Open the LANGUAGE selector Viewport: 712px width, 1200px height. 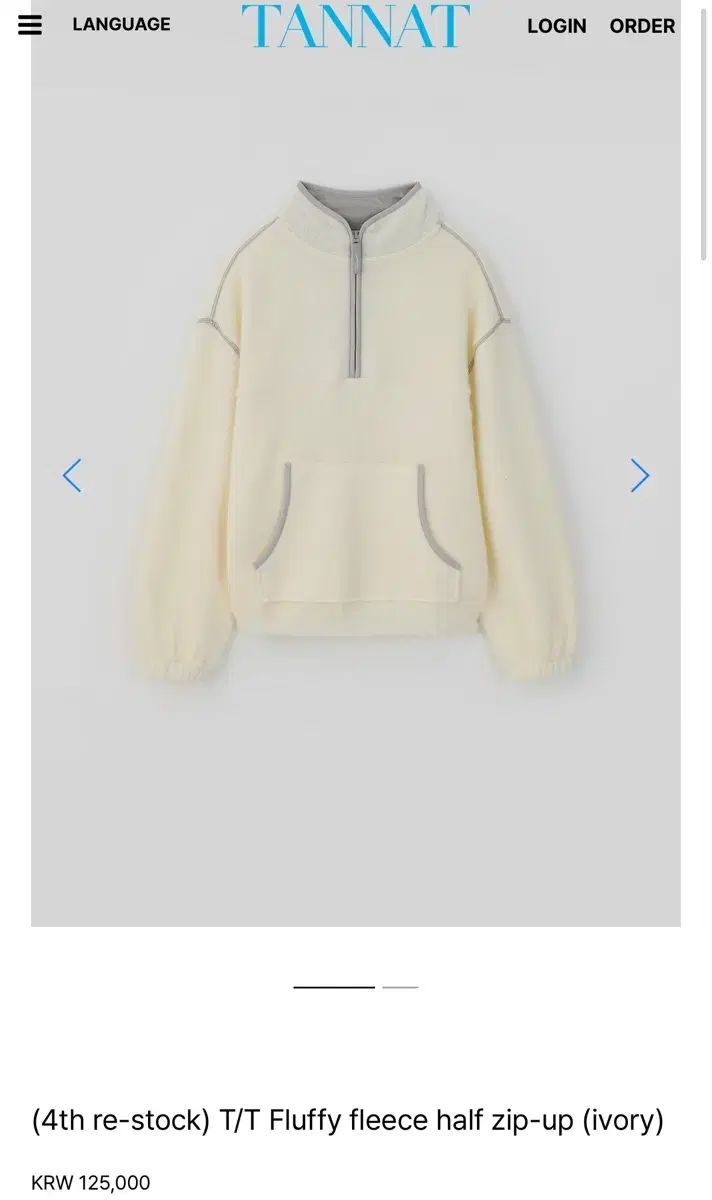click(121, 24)
